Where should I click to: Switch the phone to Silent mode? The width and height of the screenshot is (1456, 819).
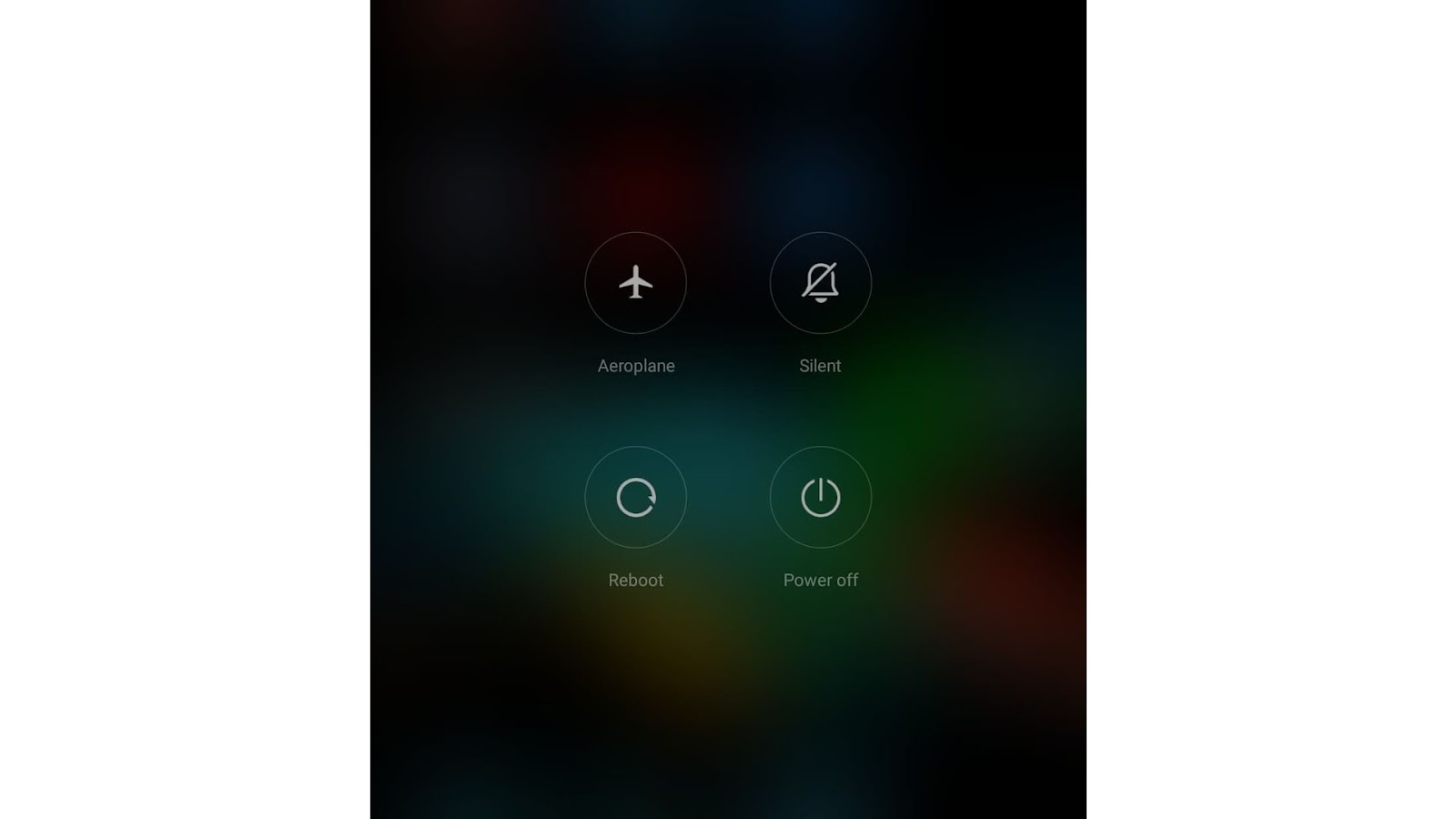tap(820, 283)
